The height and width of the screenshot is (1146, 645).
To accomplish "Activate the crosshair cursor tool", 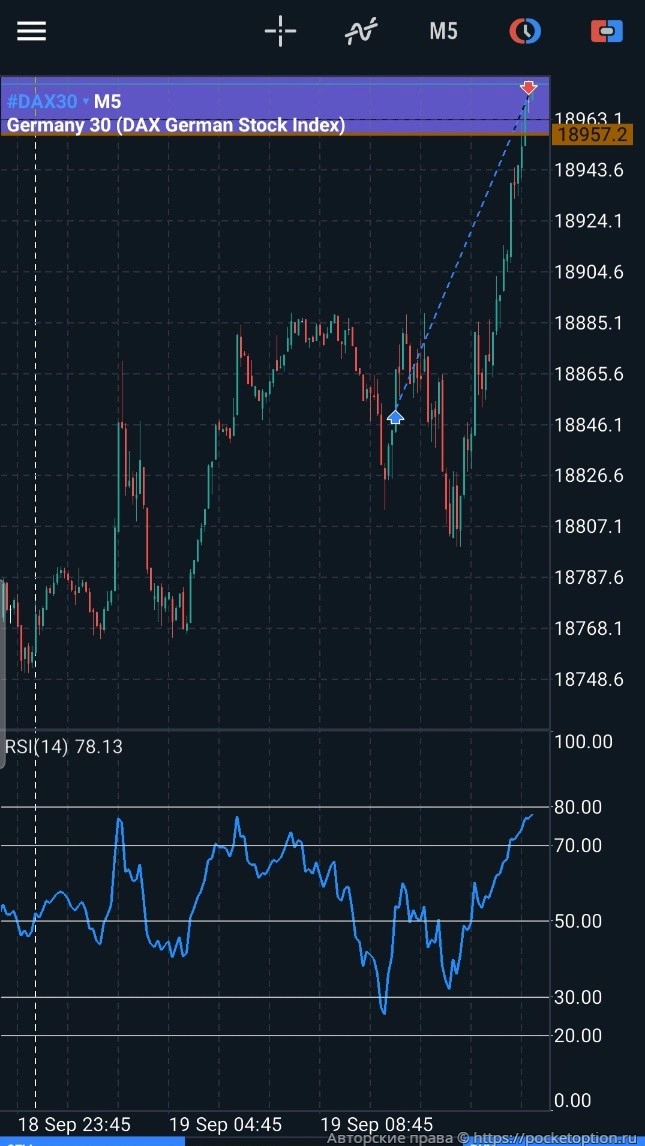I will (280, 31).
